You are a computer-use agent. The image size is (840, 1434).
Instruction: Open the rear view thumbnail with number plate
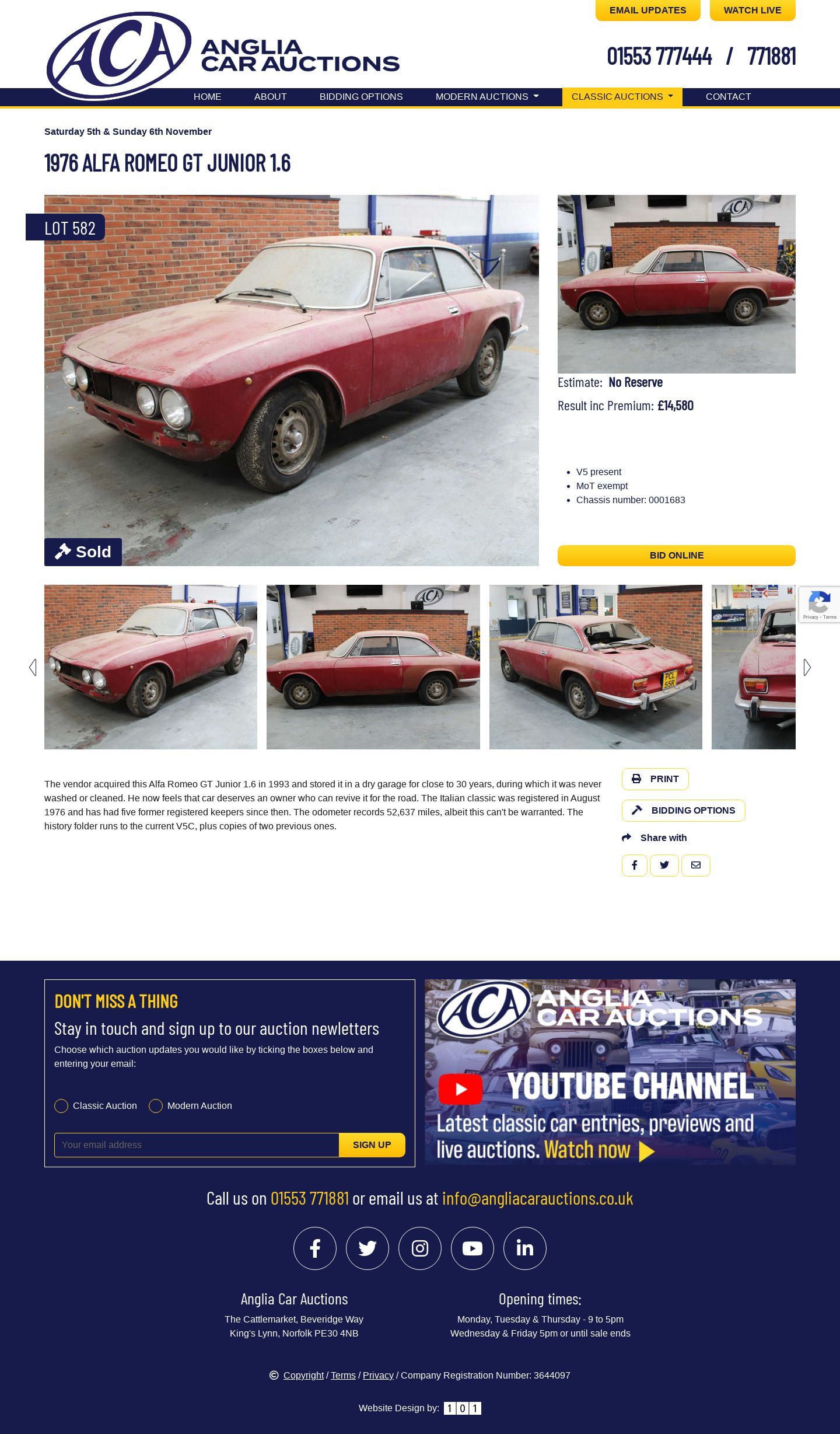click(x=595, y=667)
